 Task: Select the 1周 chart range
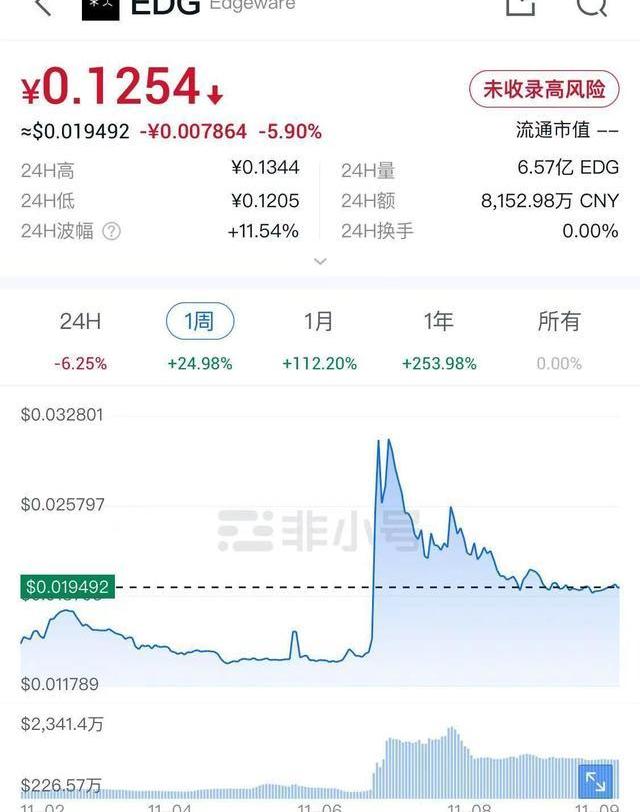(199, 322)
